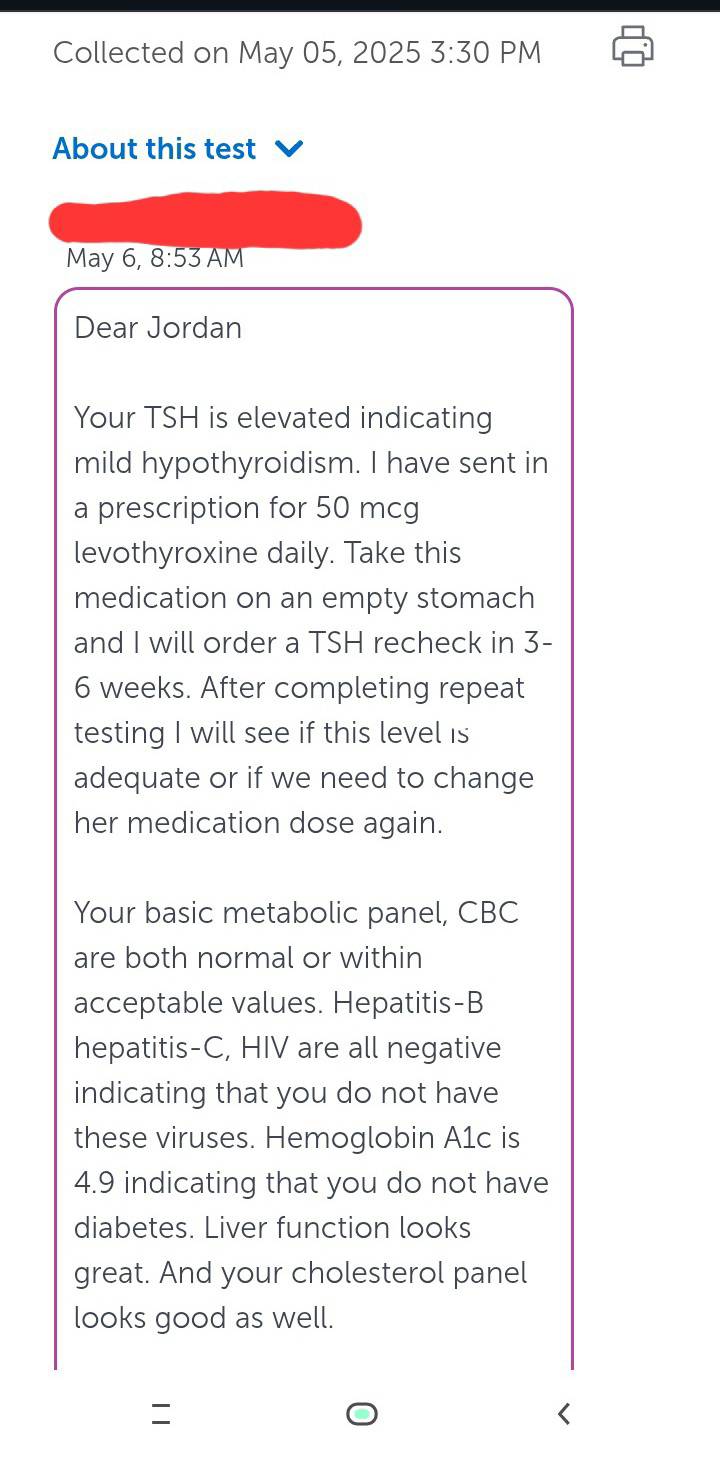The height and width of the screenshot is (1460, 720).
Task: Go to the home screen
Action: point(361,1413)
